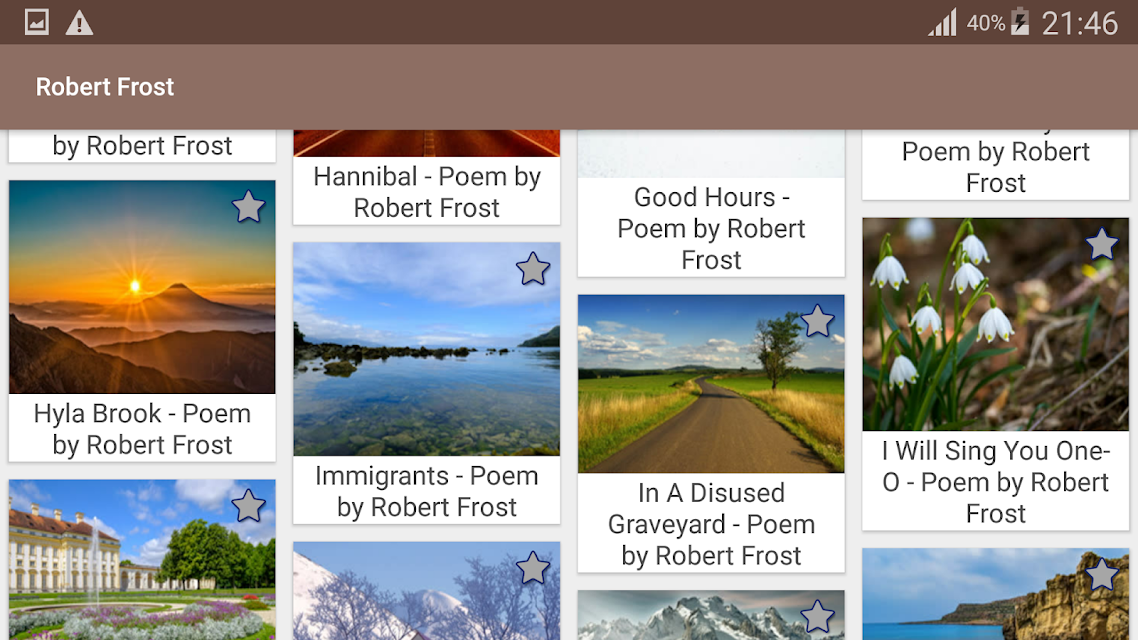Open the Good Hours poem card
The image size is (1138, 640).
pyautogui.click(x=711, y=203)
